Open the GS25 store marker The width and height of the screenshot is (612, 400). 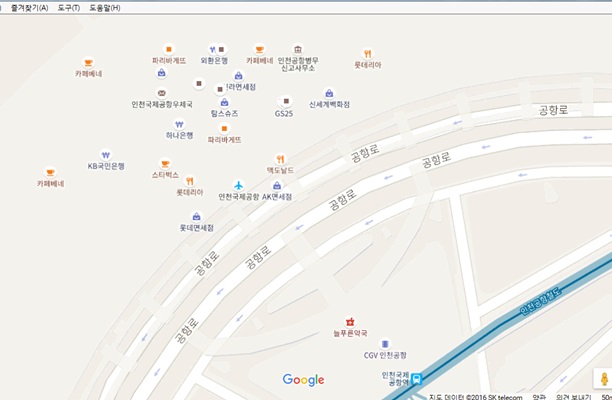285,101
